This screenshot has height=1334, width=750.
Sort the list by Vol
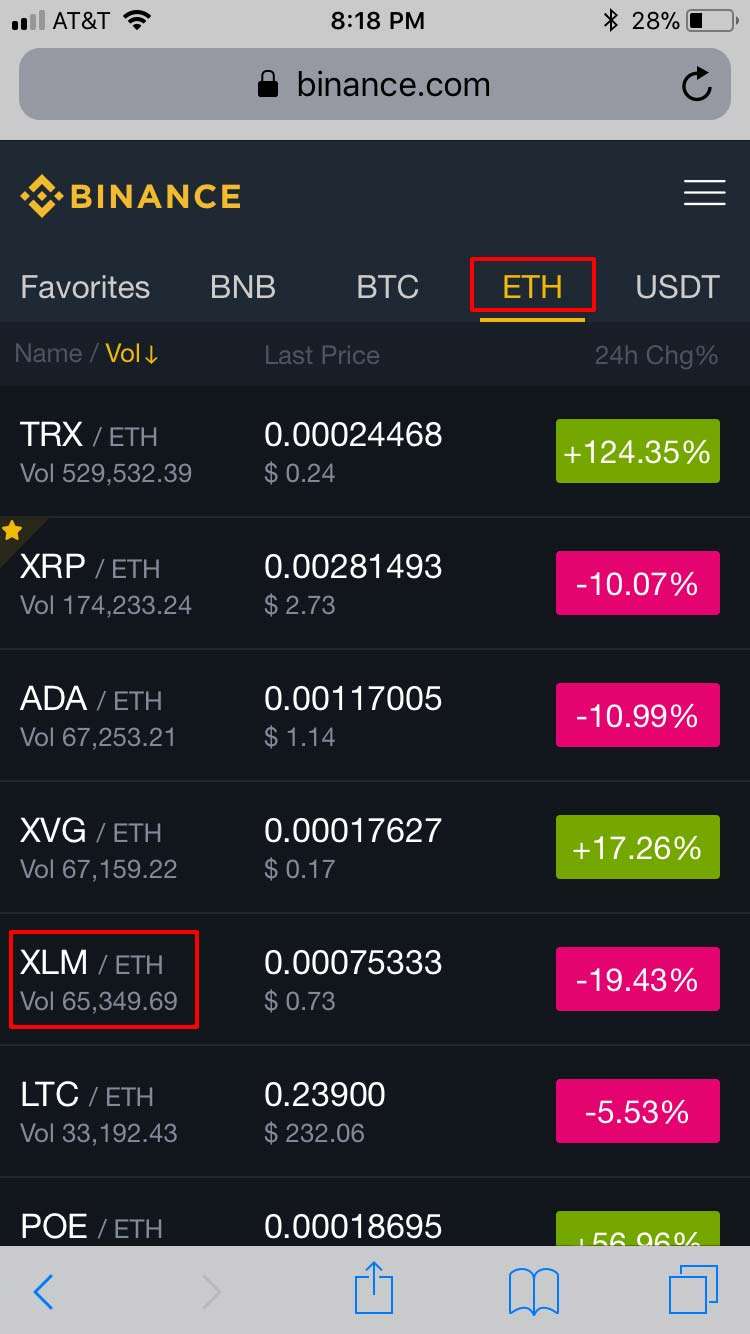(132, 354)
